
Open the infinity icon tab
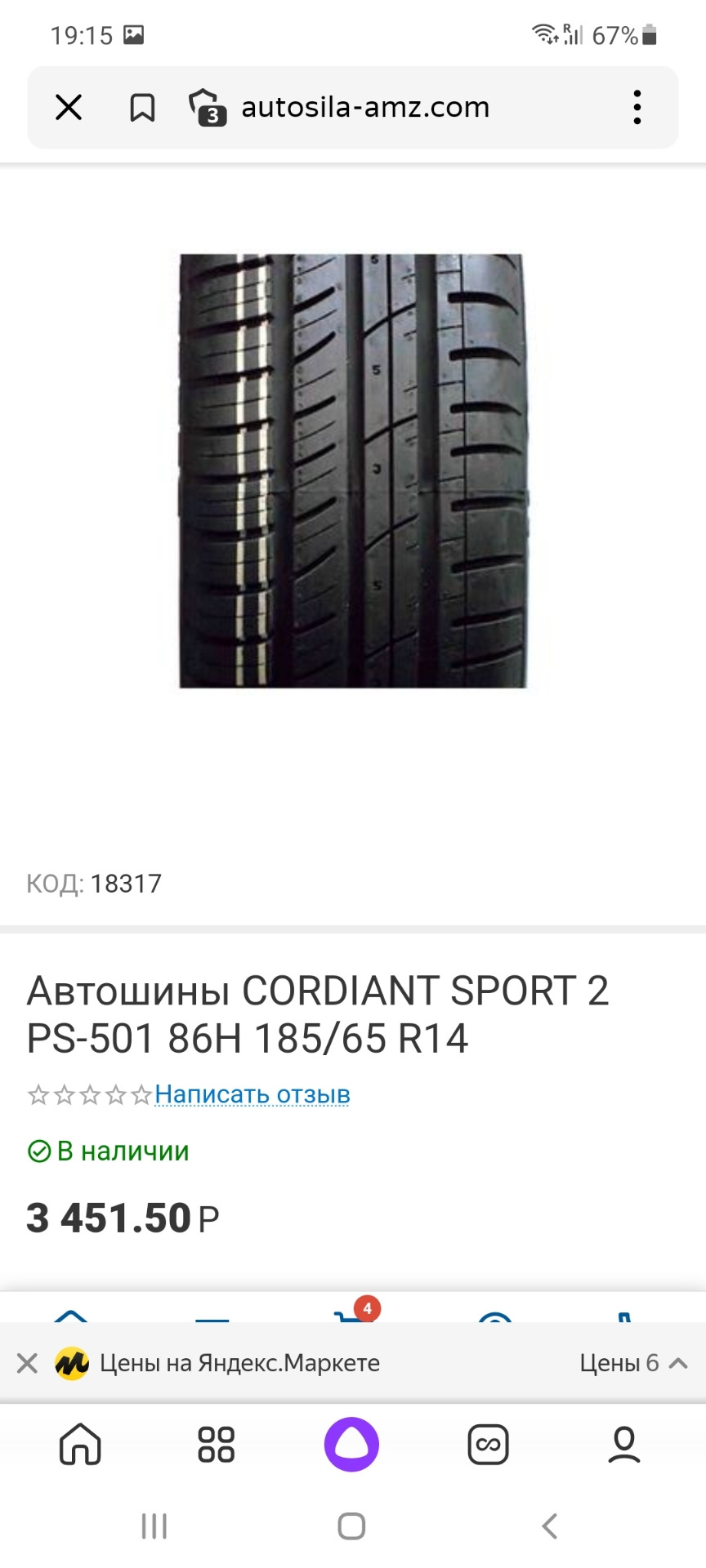tap(488, 1445)
